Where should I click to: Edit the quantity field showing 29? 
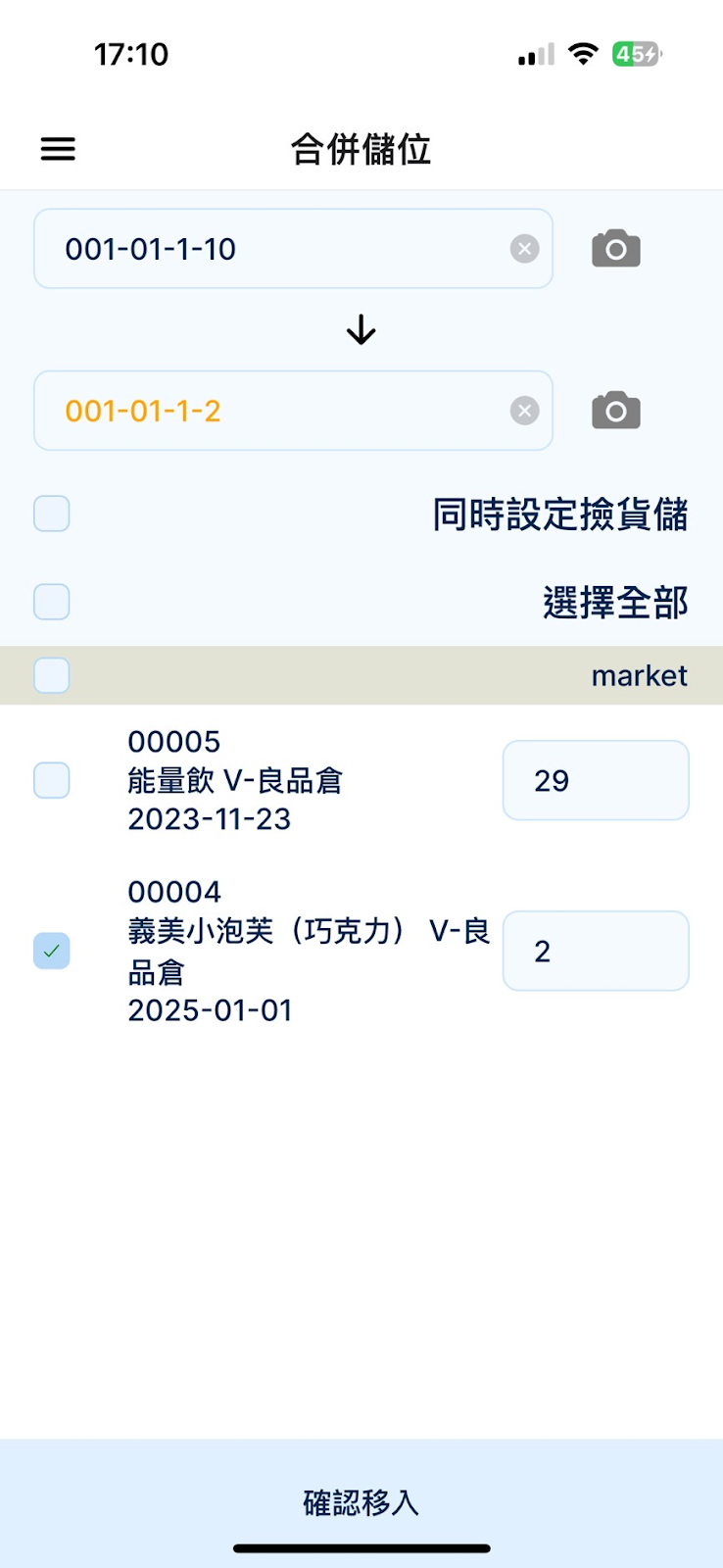click(596, 780)
